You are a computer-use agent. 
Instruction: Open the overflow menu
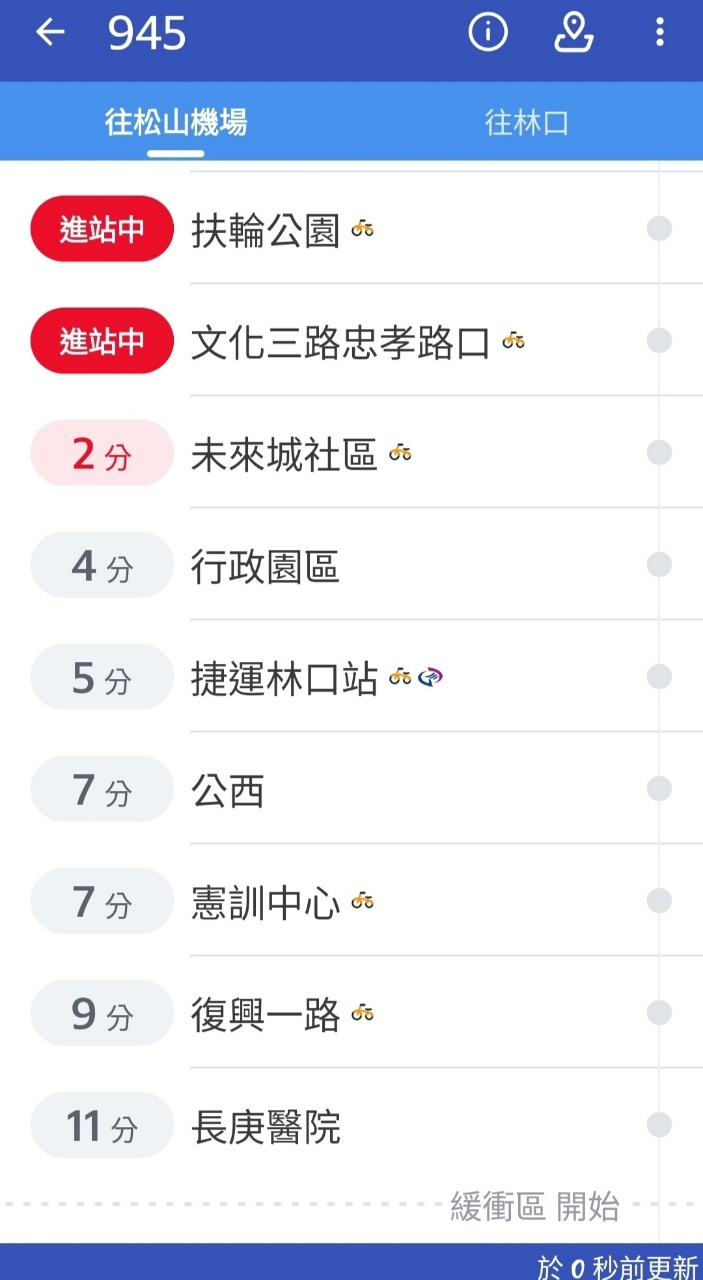point(659,33)
